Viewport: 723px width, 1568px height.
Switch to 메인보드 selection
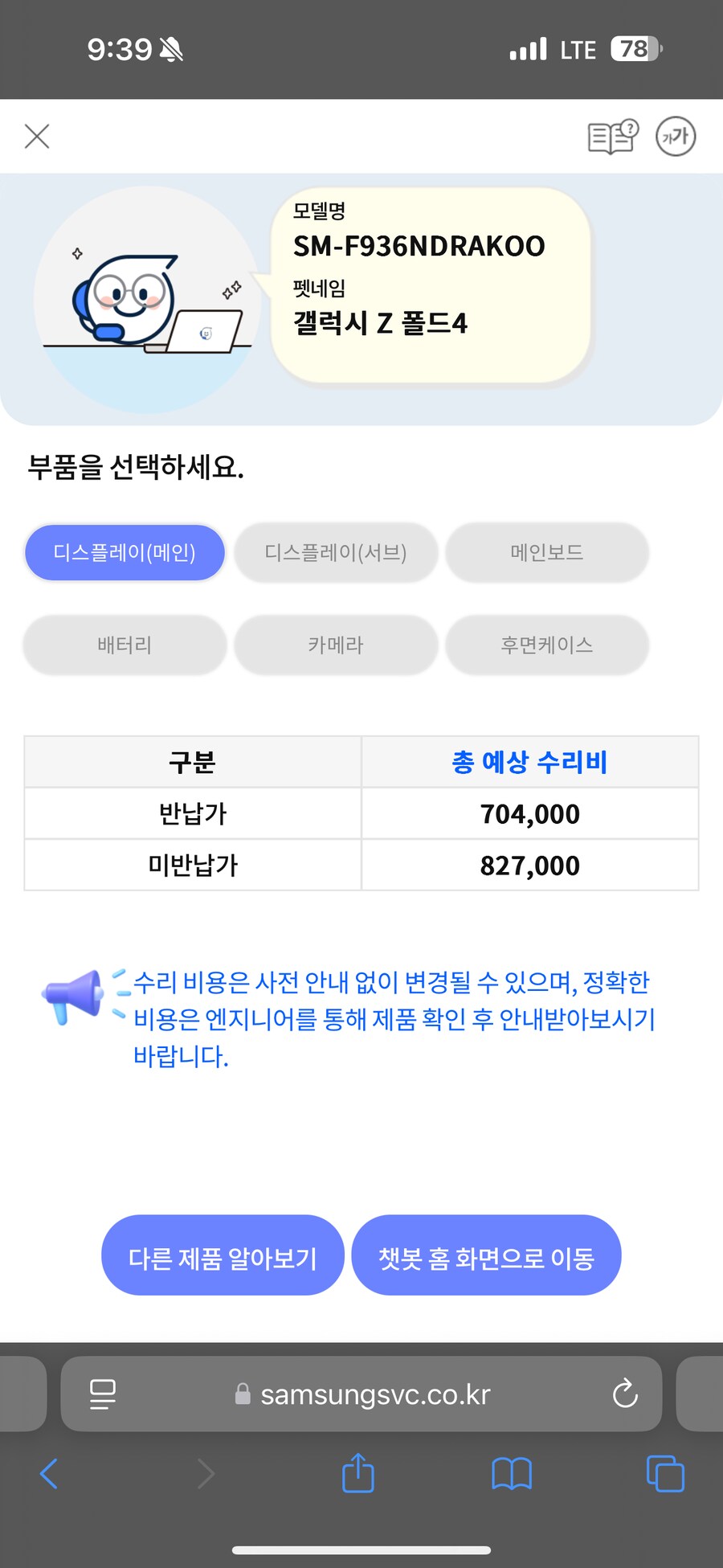pos(547,552)
